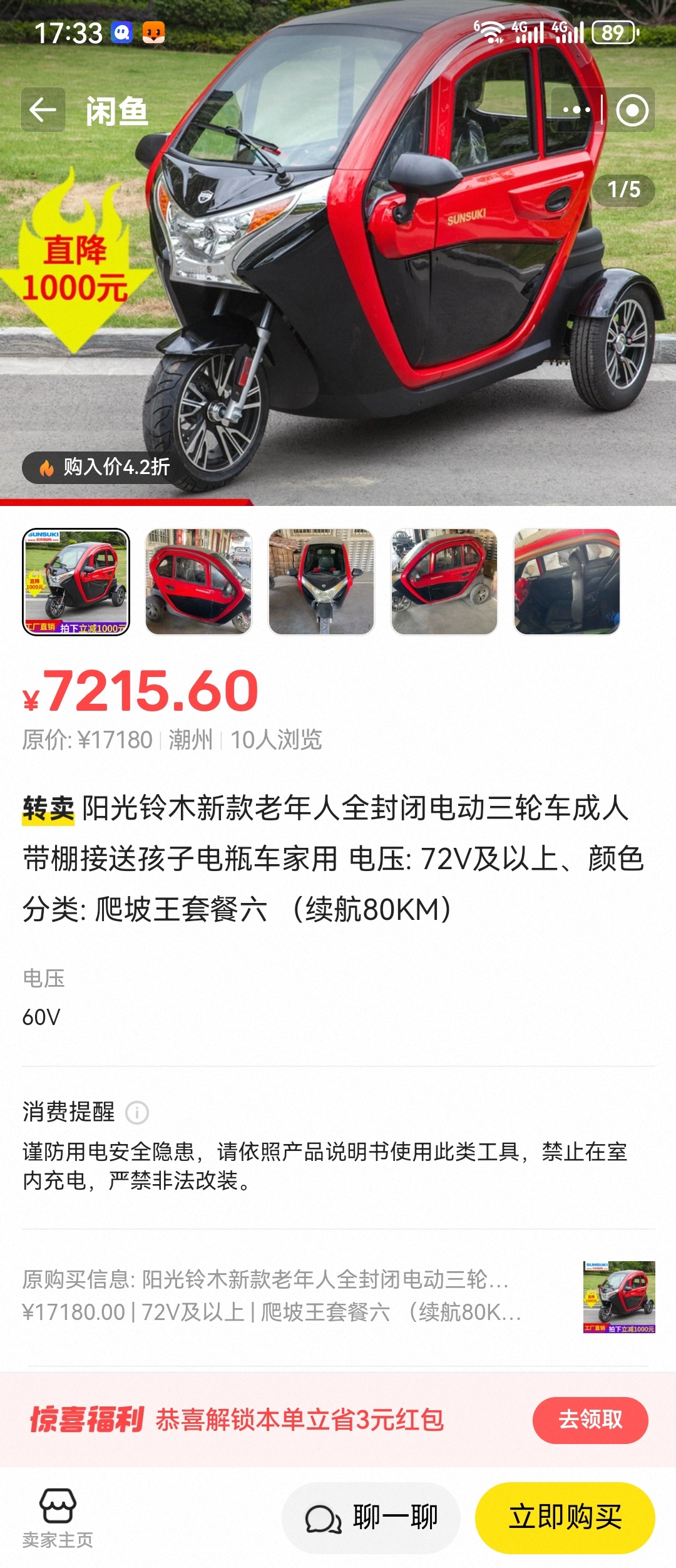Tap the circle close mini-program button

point(632,111)
